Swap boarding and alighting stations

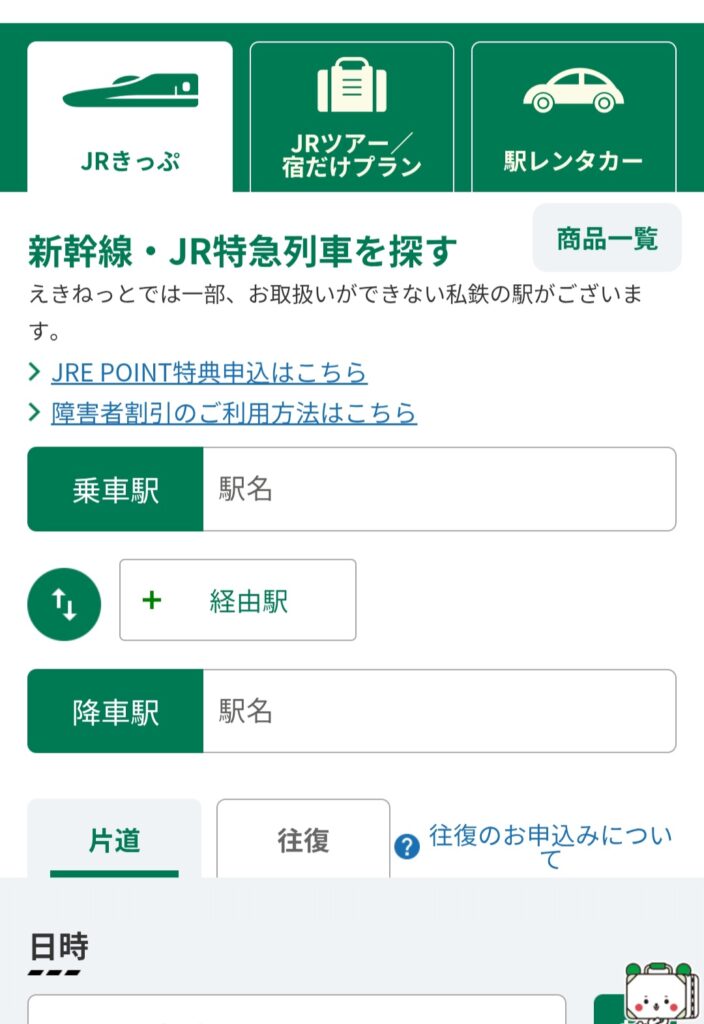point(64,603)
